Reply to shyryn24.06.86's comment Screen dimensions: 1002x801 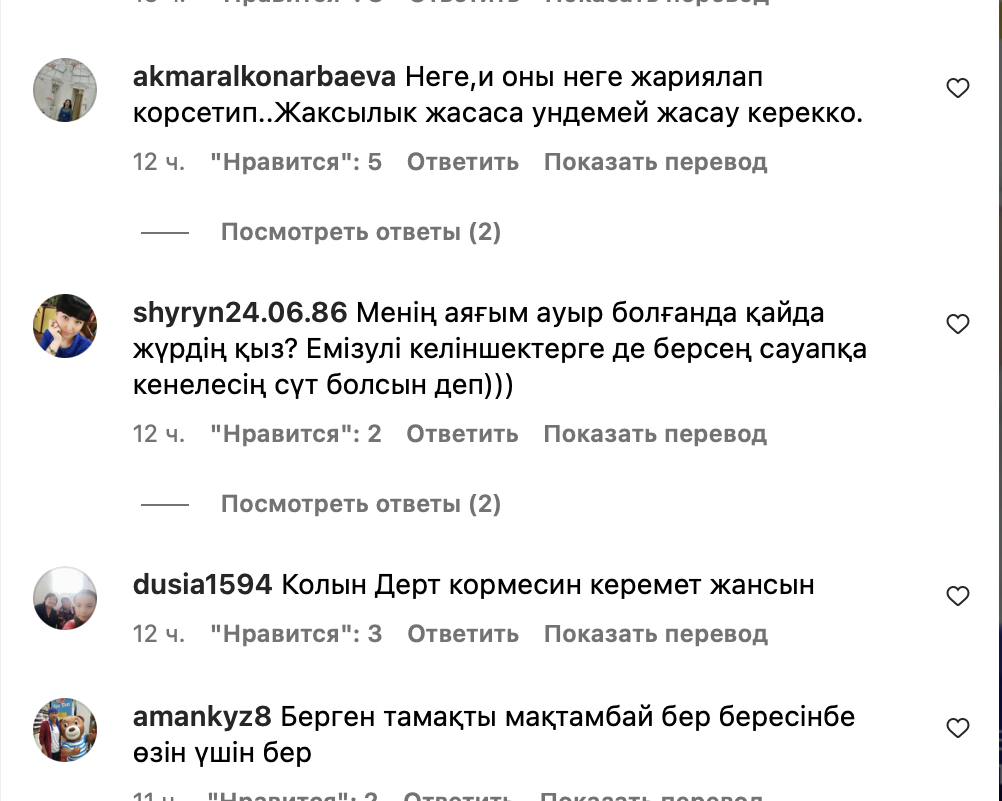pyautogui.click(x=462, y=434)
